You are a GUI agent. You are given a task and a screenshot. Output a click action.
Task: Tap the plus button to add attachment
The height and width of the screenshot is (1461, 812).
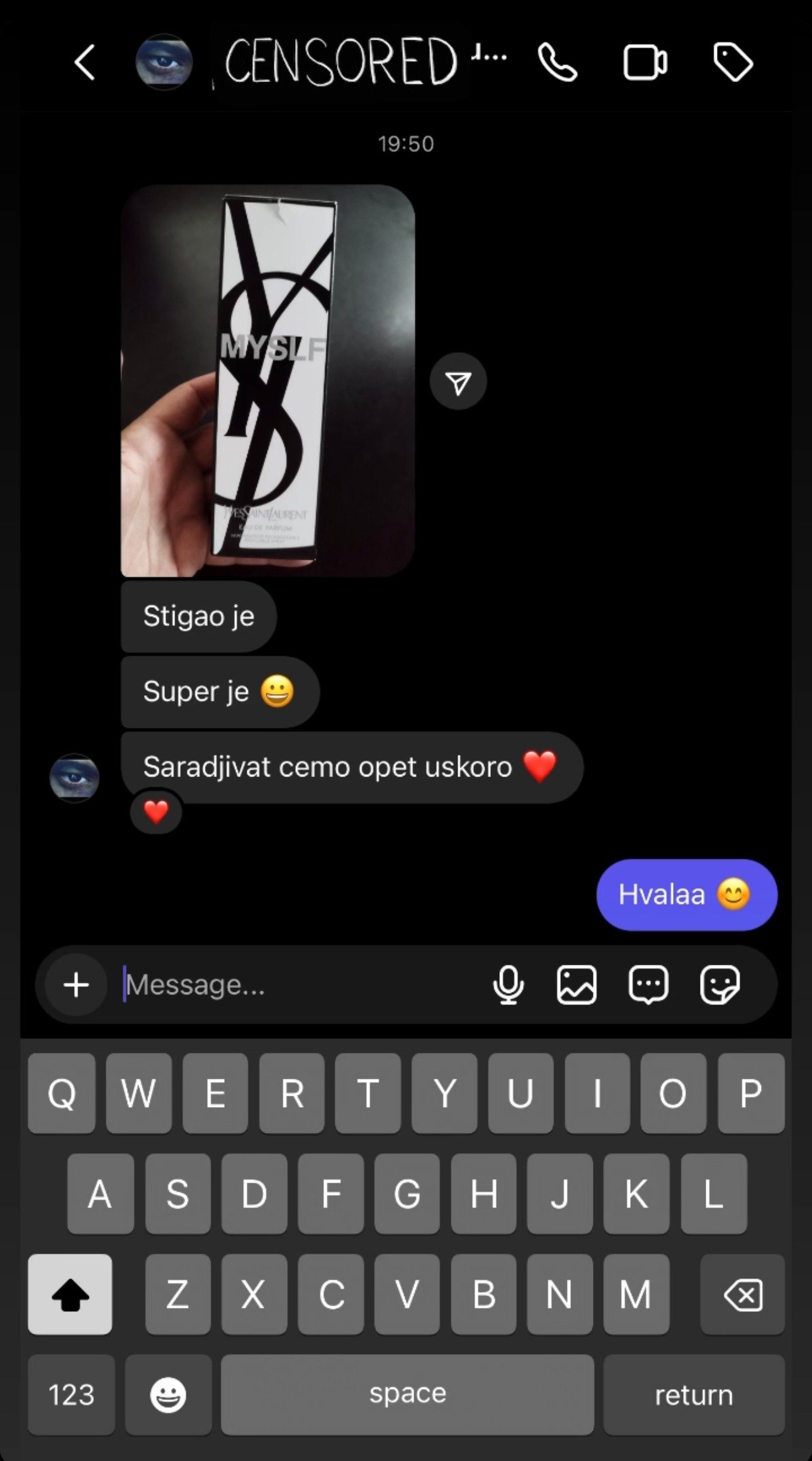[76, 985]
